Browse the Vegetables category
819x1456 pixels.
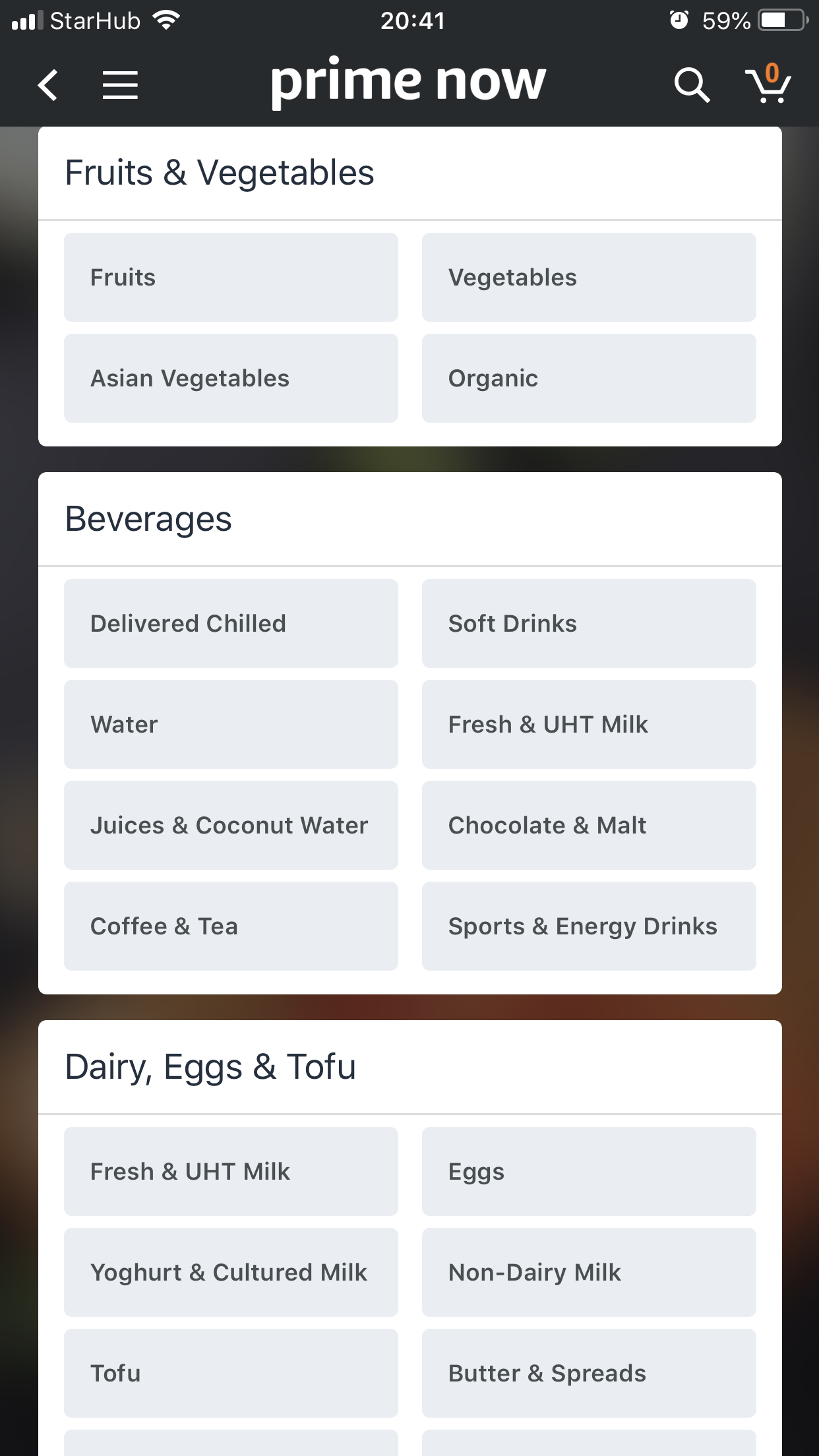(589, 277)
